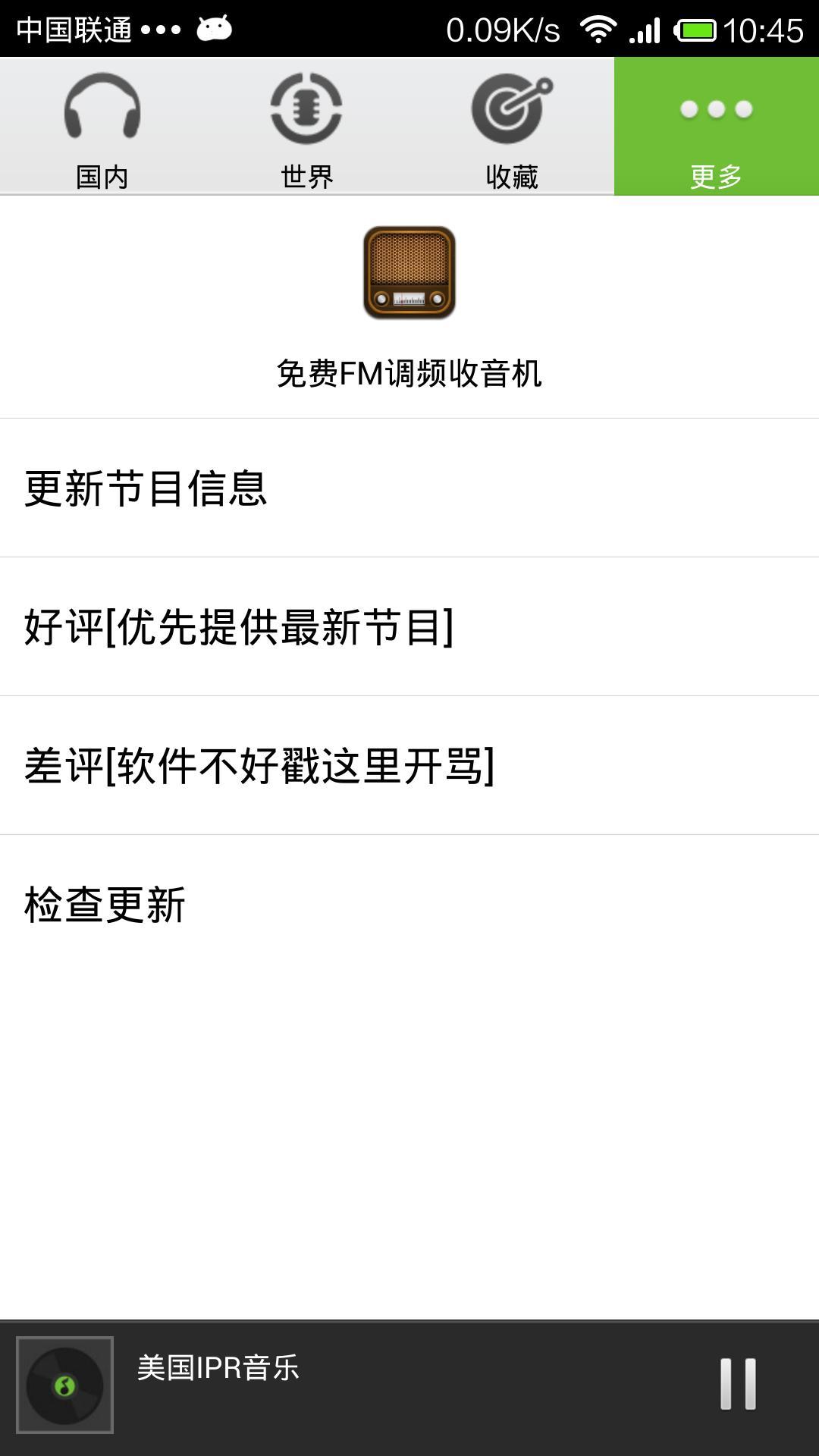The image size is (819, 1456).
Task: Tap 更新节目信息 to update programs
Action: tap(409, 488)
